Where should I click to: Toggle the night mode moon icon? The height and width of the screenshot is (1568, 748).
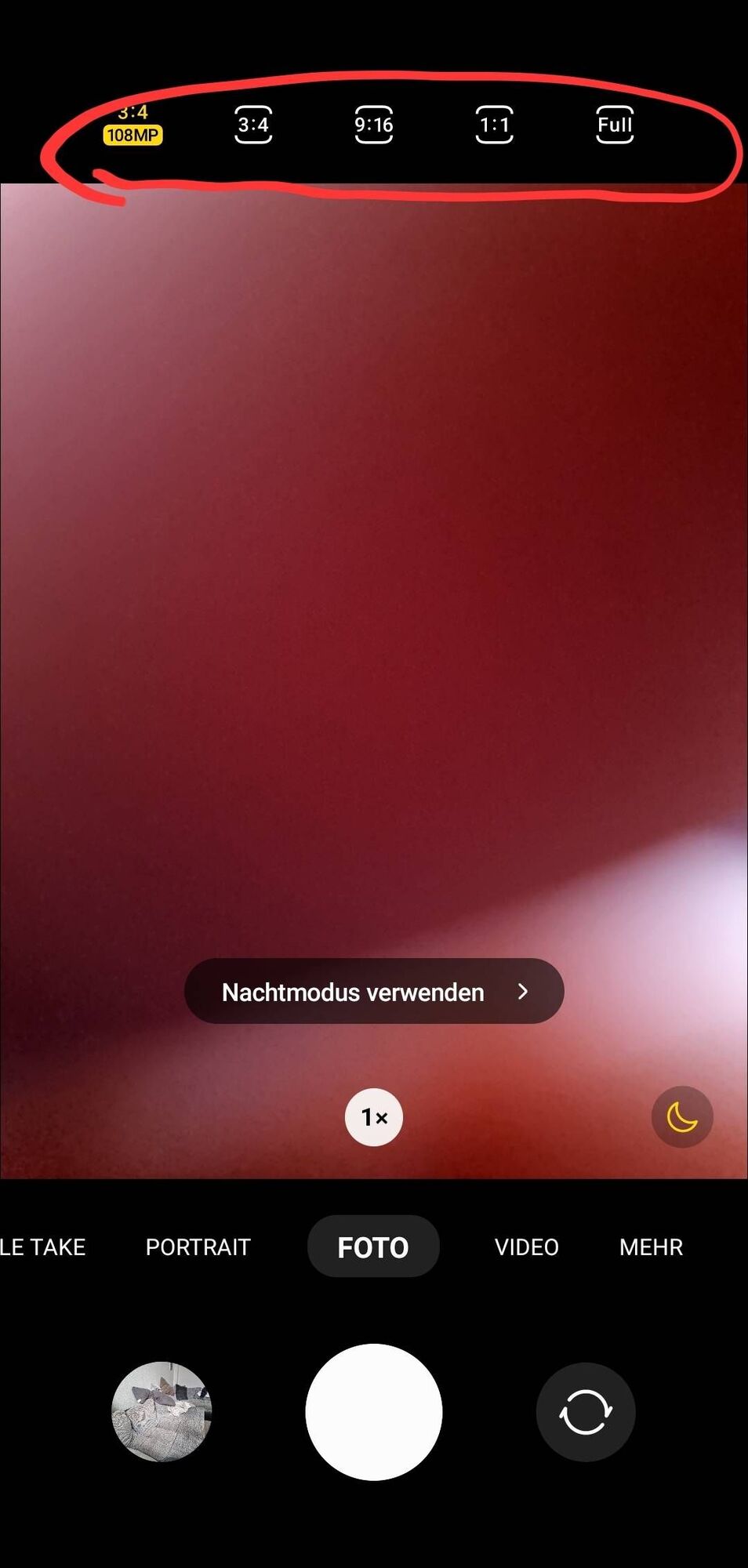coord(681,1116)
